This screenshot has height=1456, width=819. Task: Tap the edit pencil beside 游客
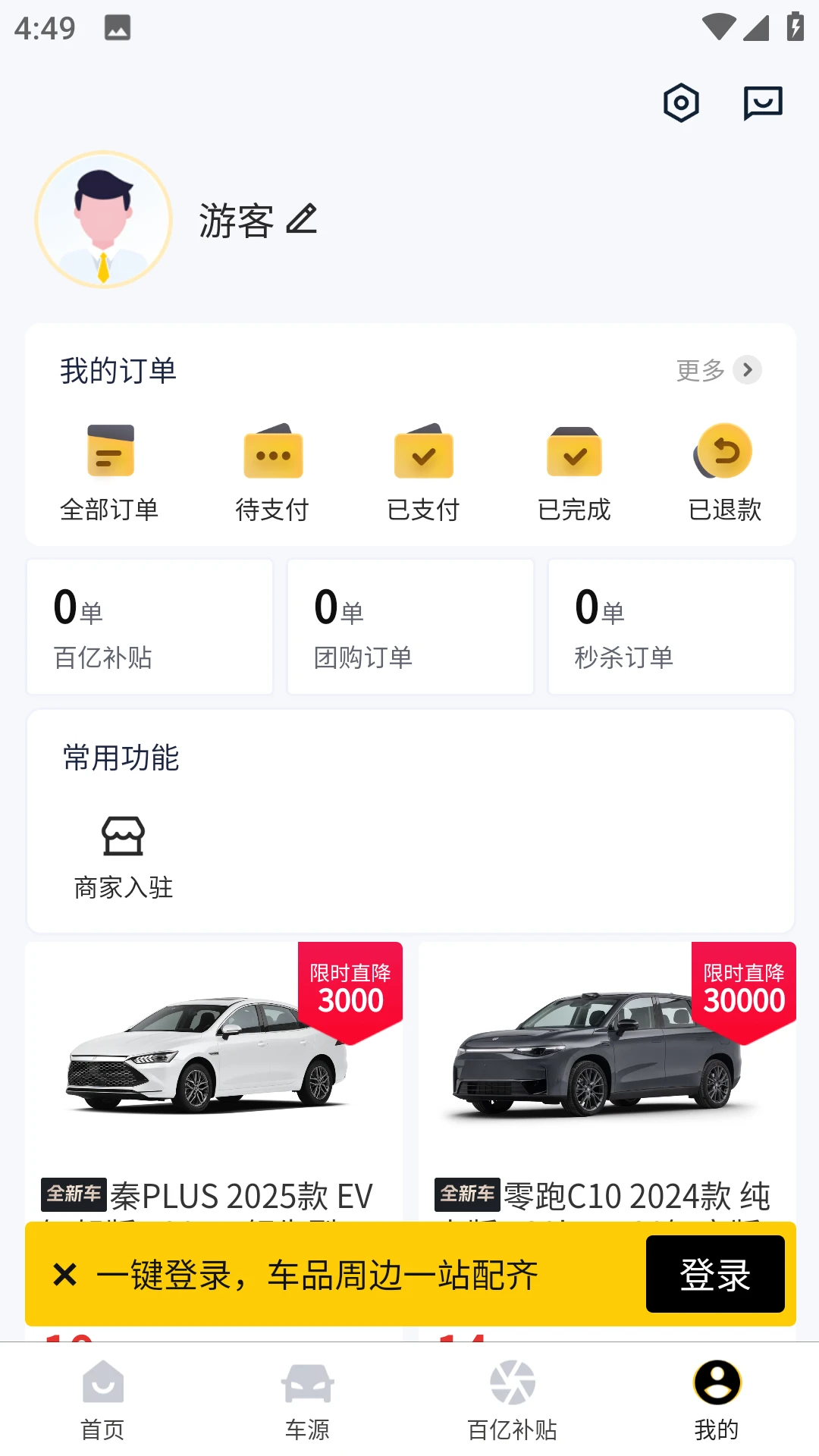tap(302, 220)
